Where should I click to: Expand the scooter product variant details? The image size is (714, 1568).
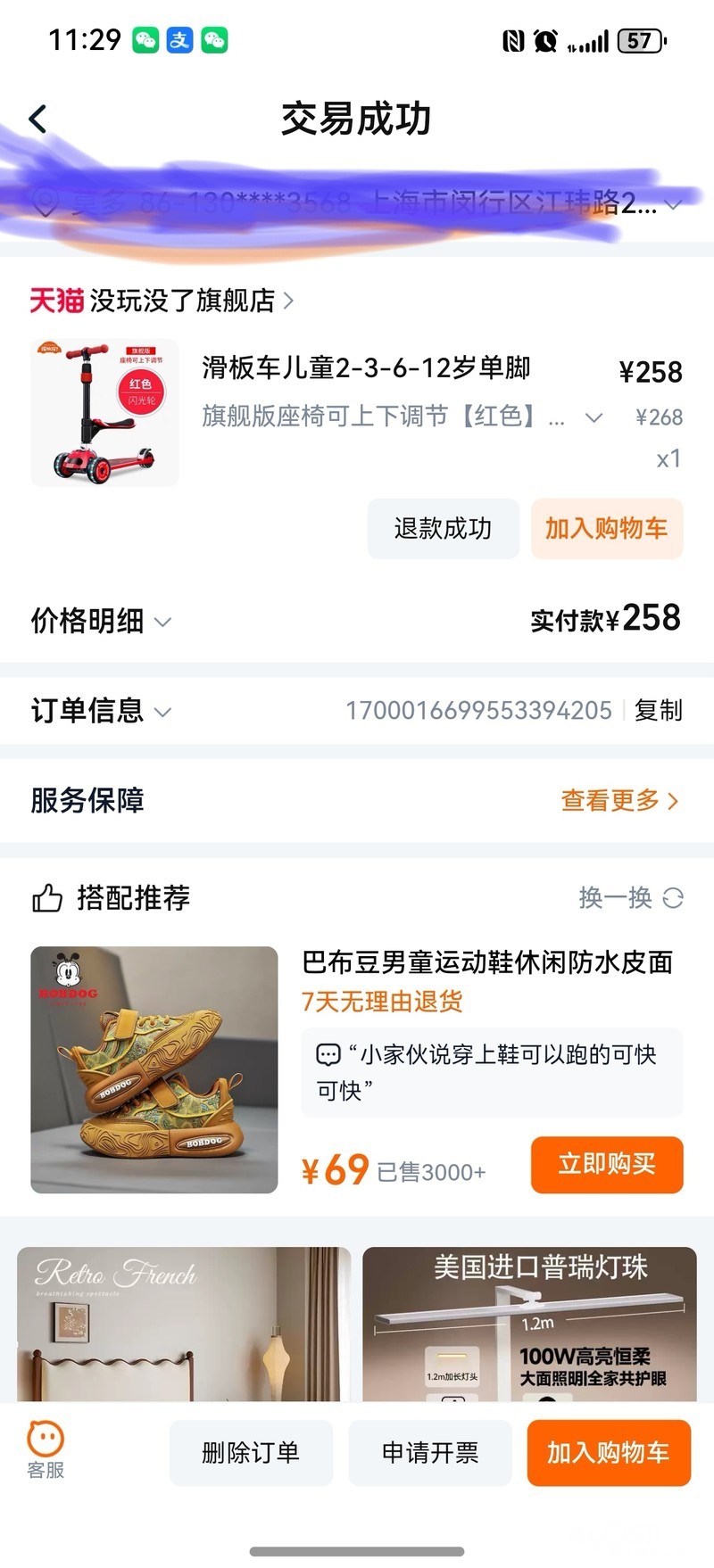pyautogui.click(x=594, y=417)
